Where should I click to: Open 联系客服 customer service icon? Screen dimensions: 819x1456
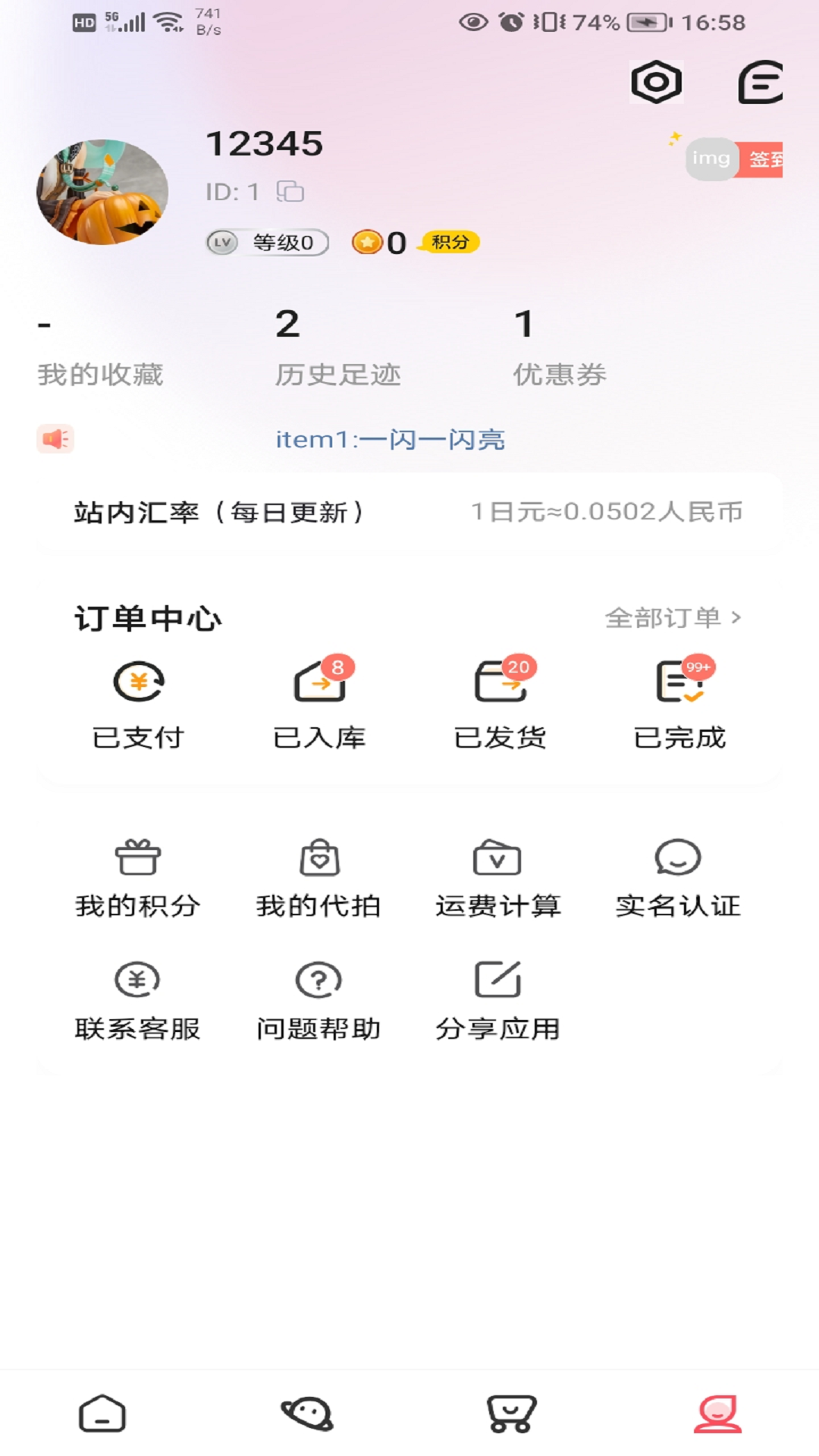click(136, 999)
